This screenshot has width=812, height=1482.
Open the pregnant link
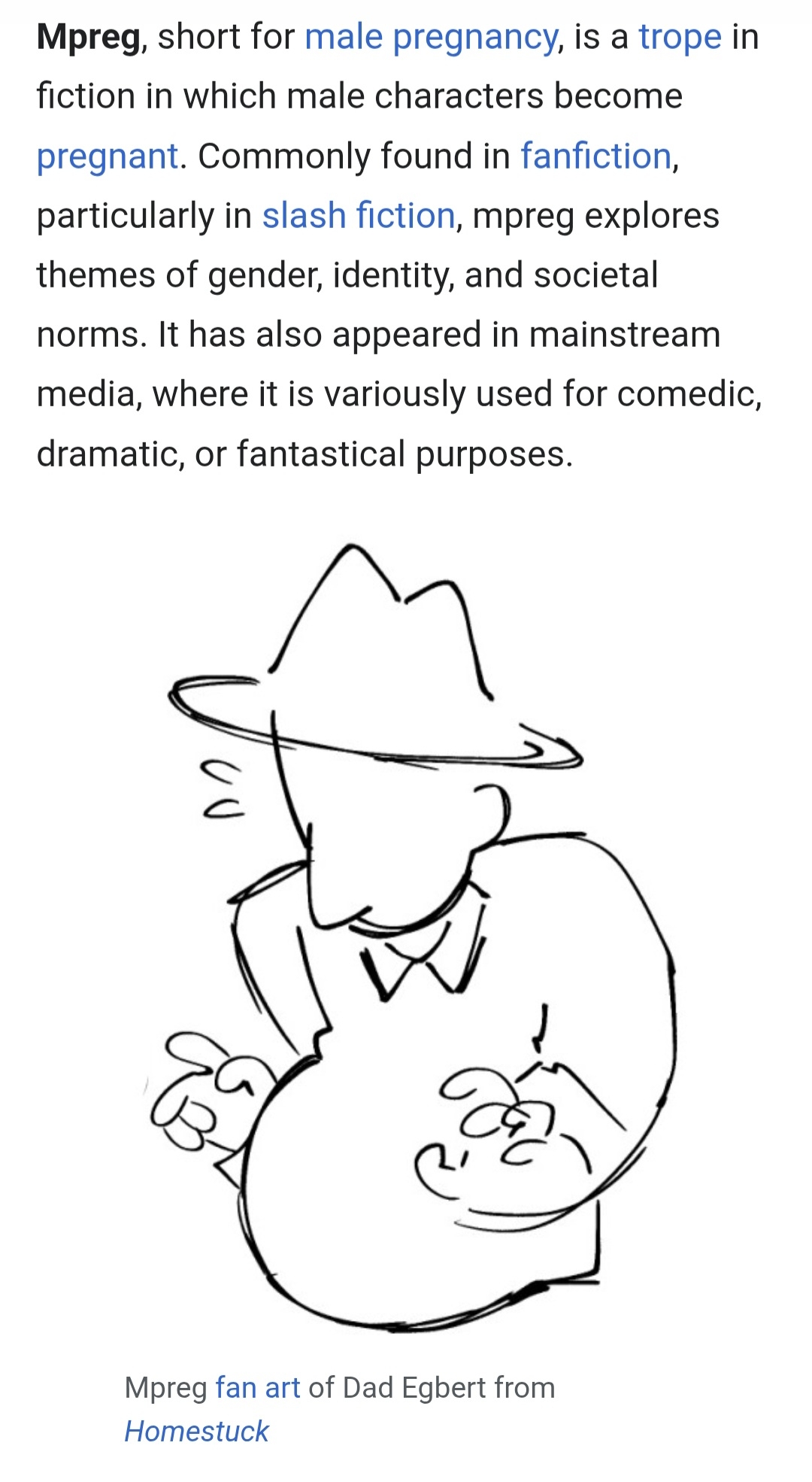108,156
